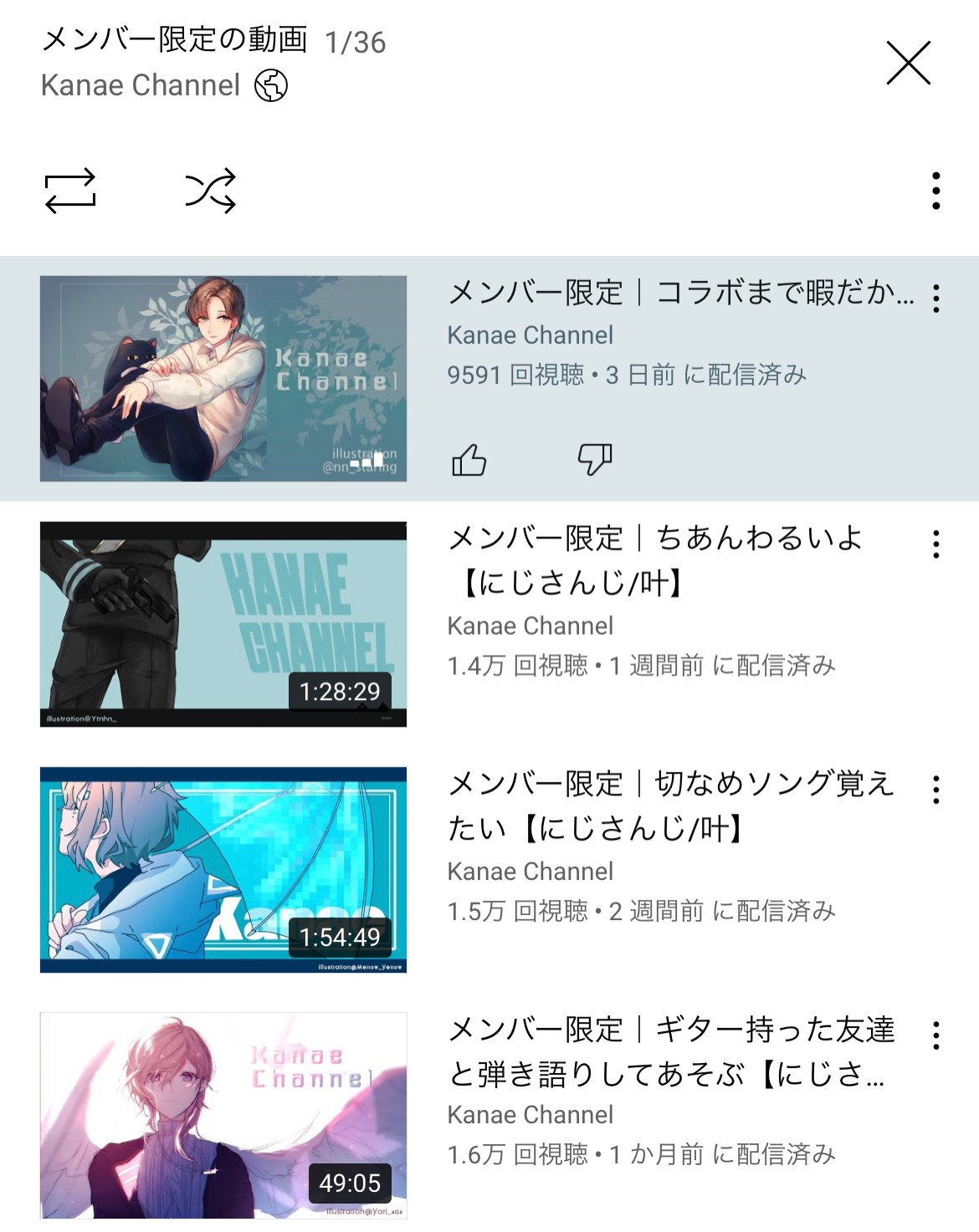This screenshot has height=1232, width=979.
Task: Play the ちあんわるいよ video
Action: click(x=223, y=624)
